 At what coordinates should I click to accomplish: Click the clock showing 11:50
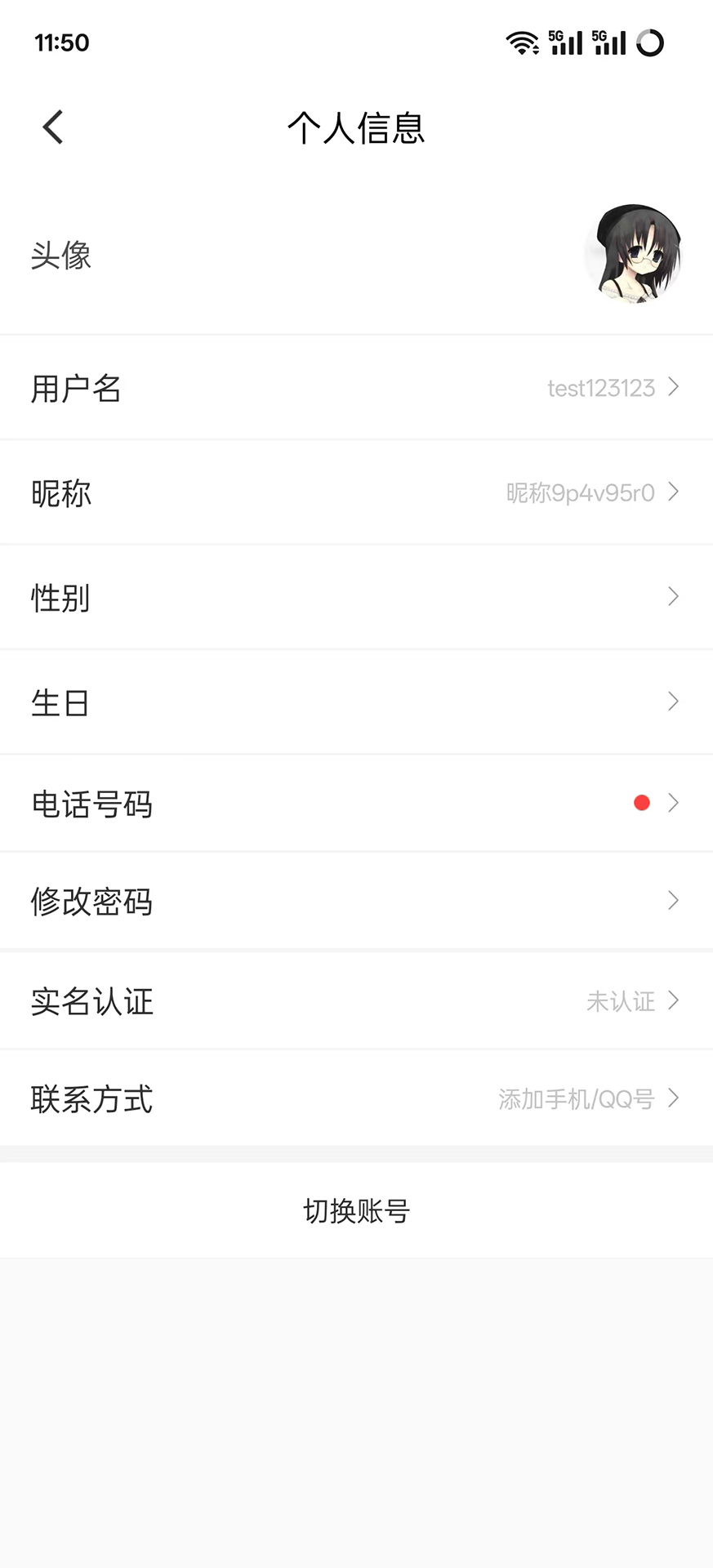(62, 42)
